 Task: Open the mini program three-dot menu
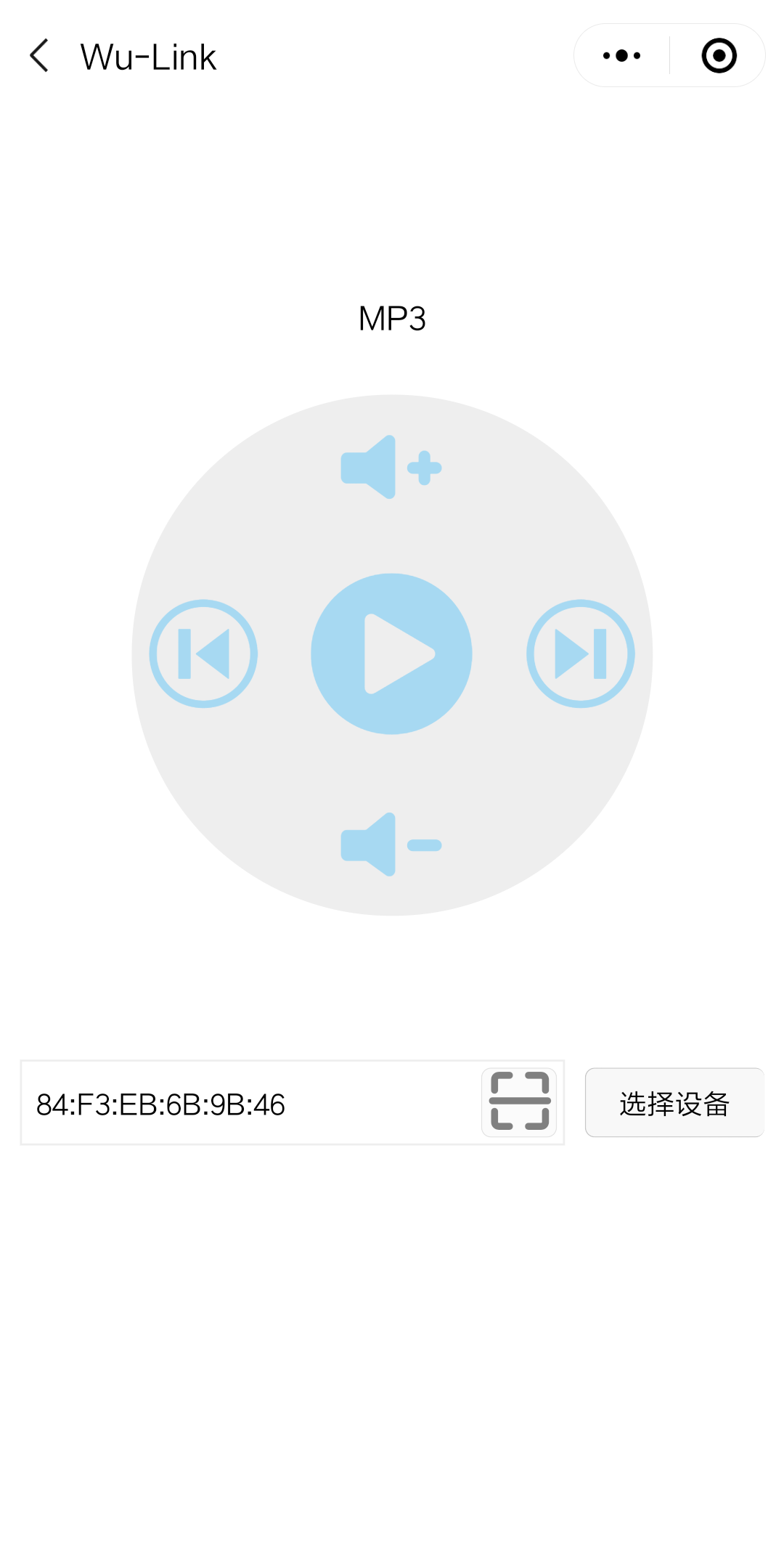pyautogui.click(x=622, y=56)
